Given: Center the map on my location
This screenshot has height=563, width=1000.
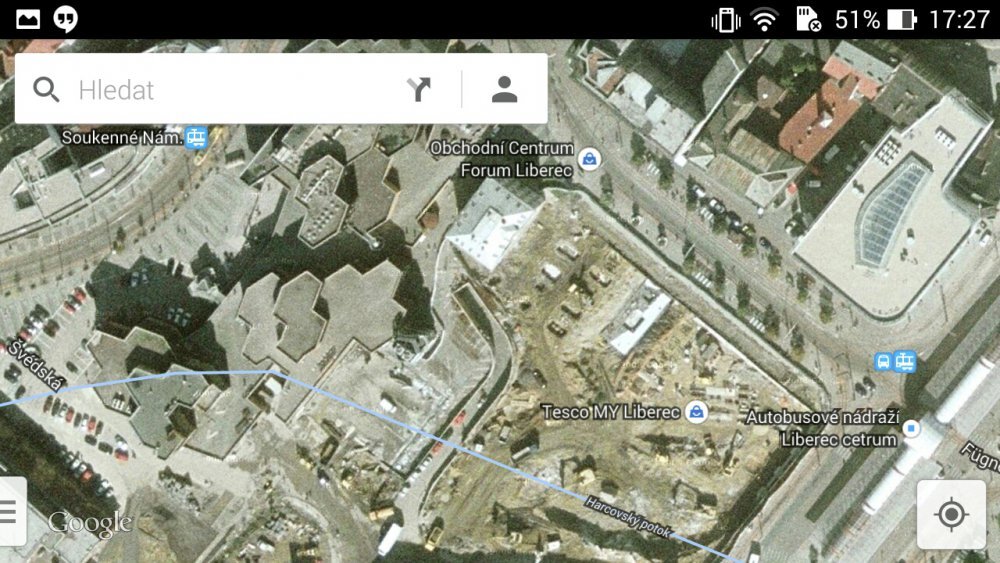Looking at the screenshot, I should pos(951,515).
